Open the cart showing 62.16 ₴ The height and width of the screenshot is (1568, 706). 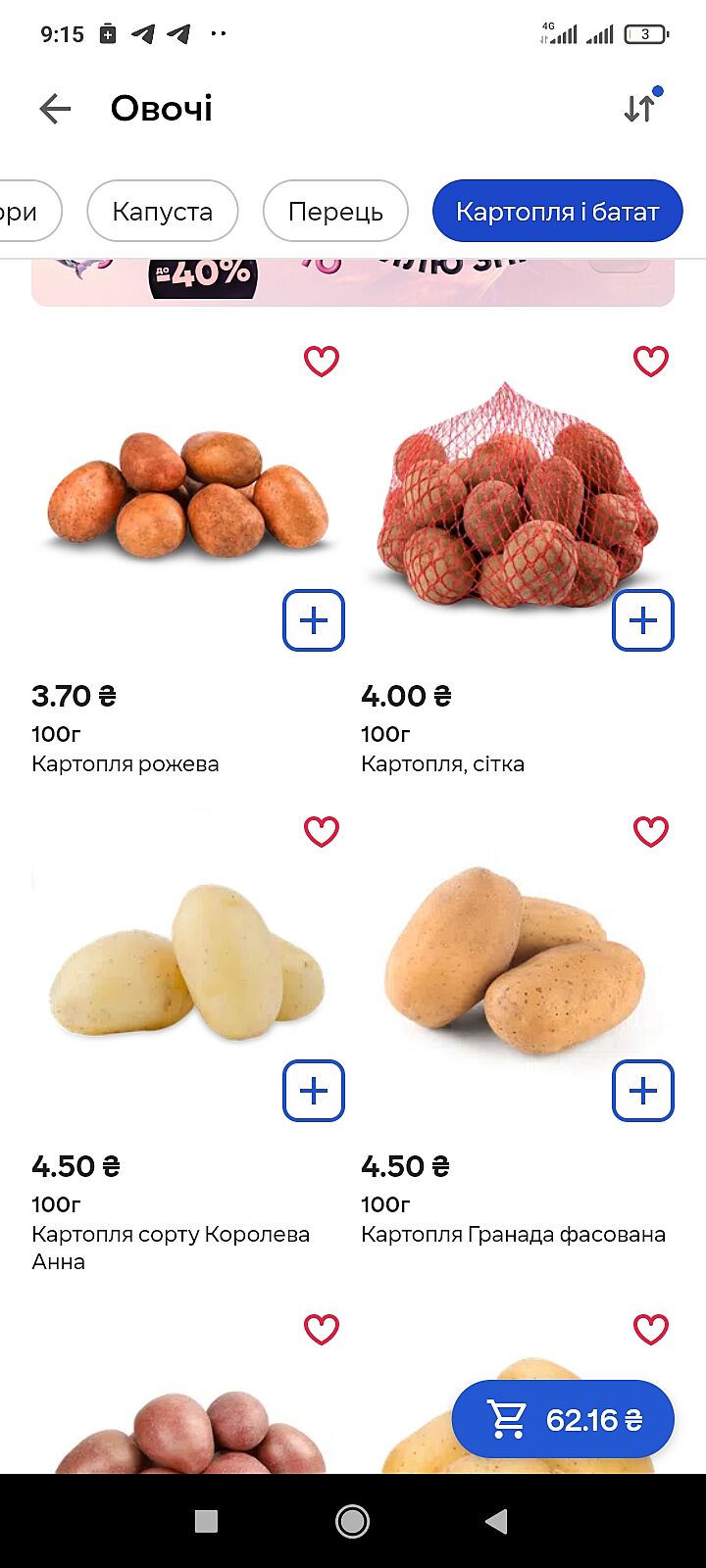pyautogui.click(x=563, y=1419)
